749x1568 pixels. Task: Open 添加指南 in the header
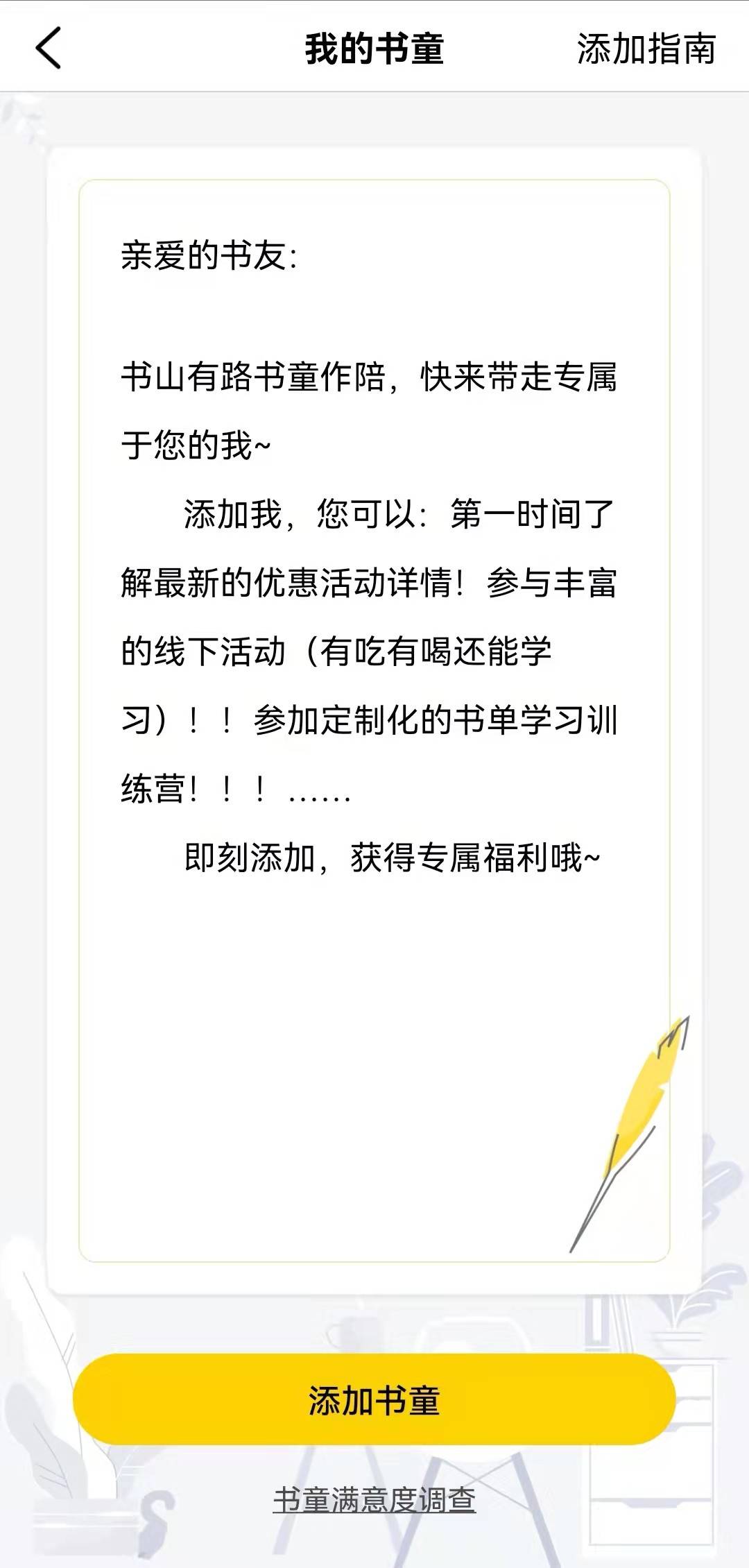(646, 49)
